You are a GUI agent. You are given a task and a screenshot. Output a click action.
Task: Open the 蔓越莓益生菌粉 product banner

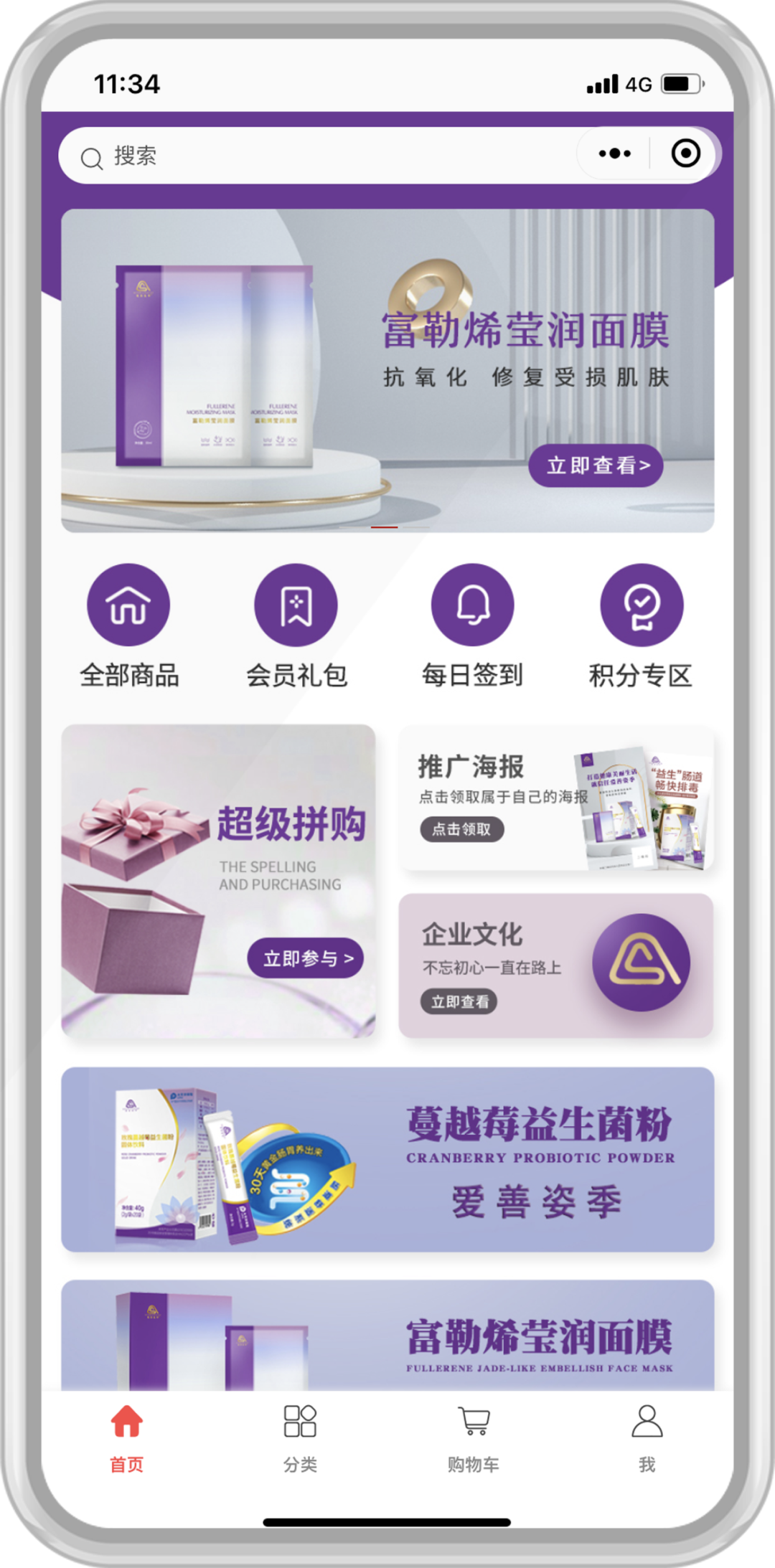[387, 1160]
